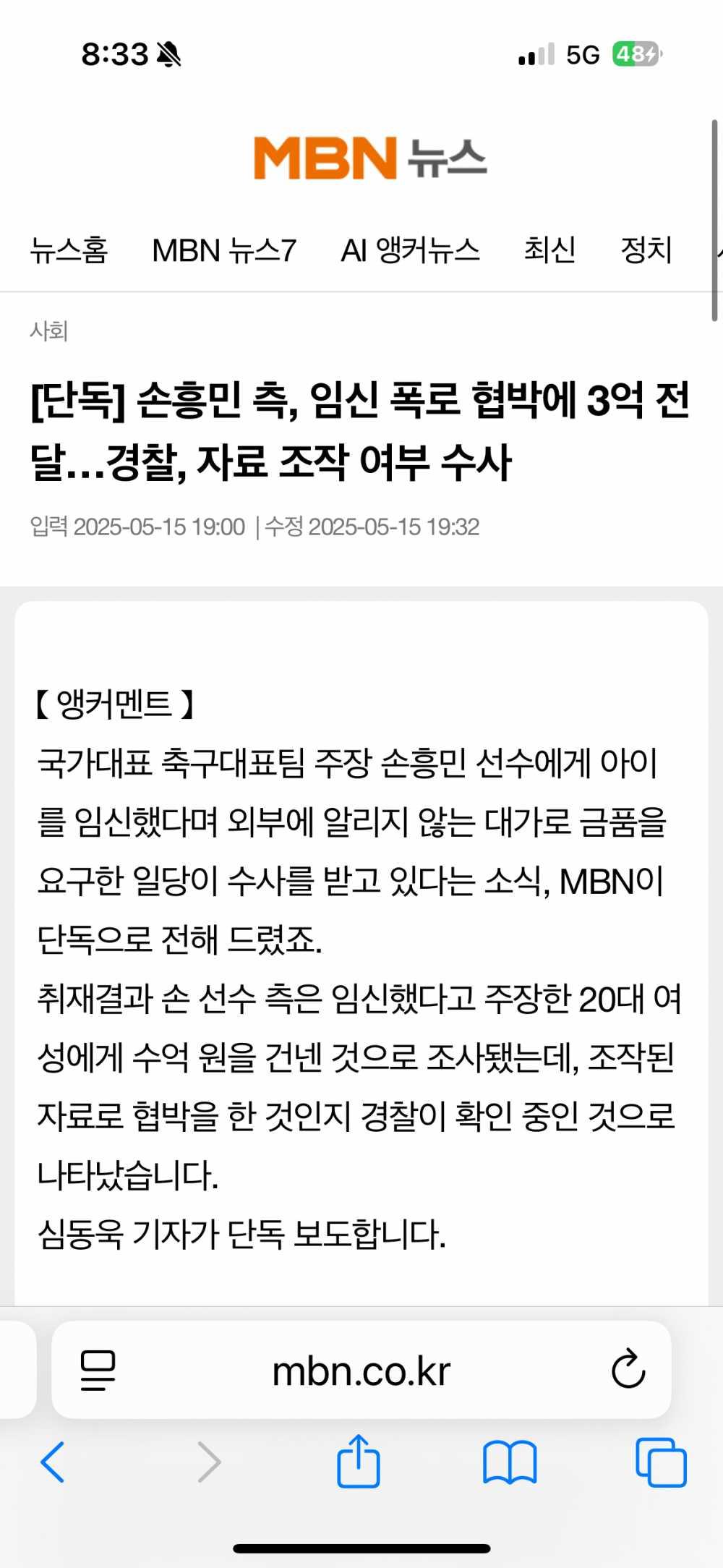
Task: Go to AI 앵커뉴스 section
Action: click(410, 251)
